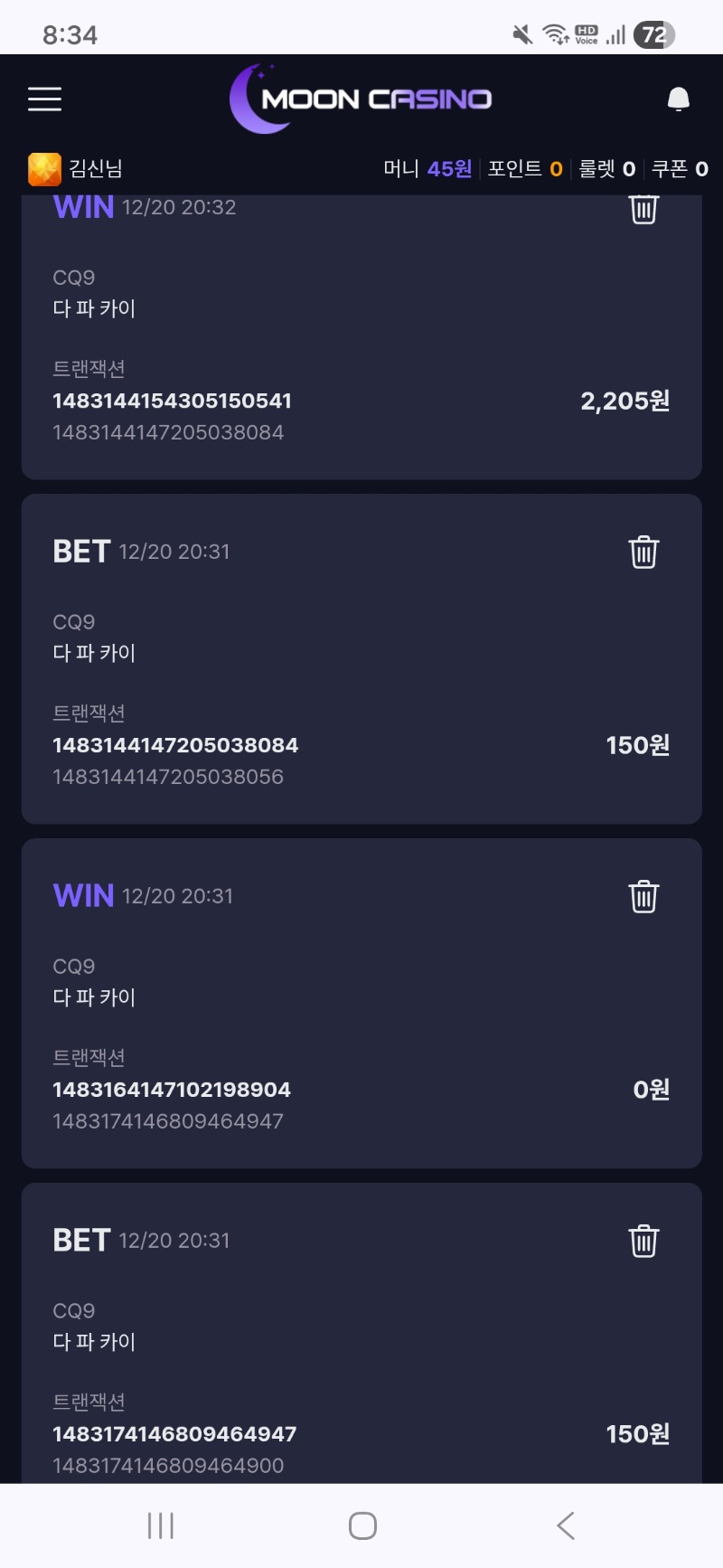723x1568 pixels.
Task: Delete the WIN record showing 0원
Action: point(643,896)
